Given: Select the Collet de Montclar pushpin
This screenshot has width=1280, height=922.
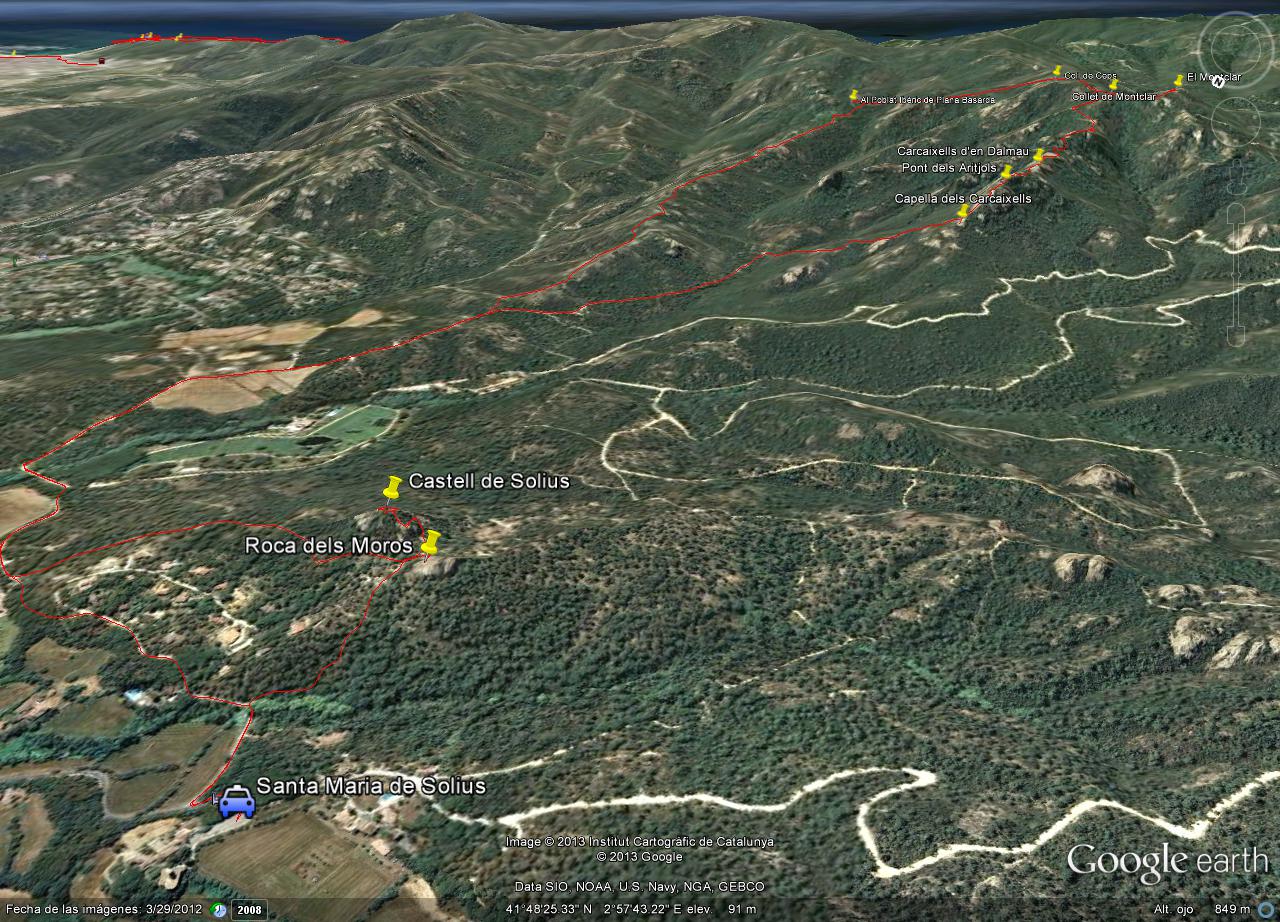Looking at the screenshot, I should pyautogui.click(x=1113, y=85).
